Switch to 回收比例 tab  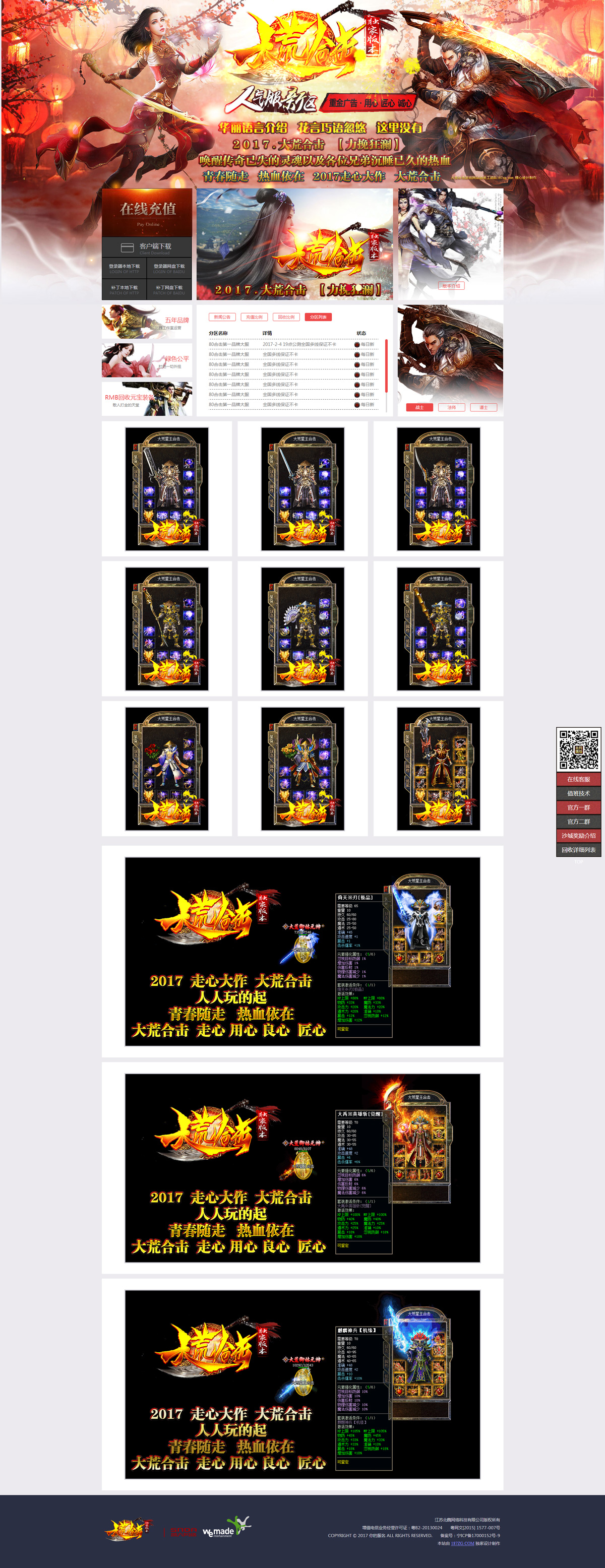(286, 317)
